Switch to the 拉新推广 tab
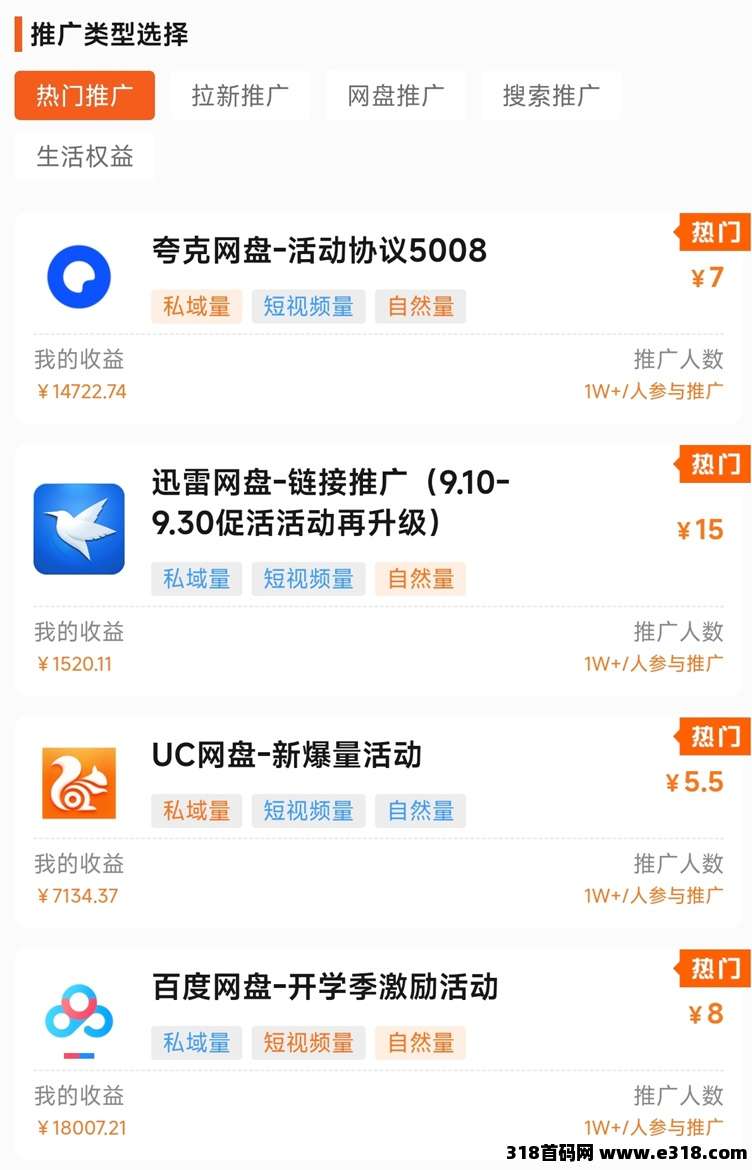 240,96
